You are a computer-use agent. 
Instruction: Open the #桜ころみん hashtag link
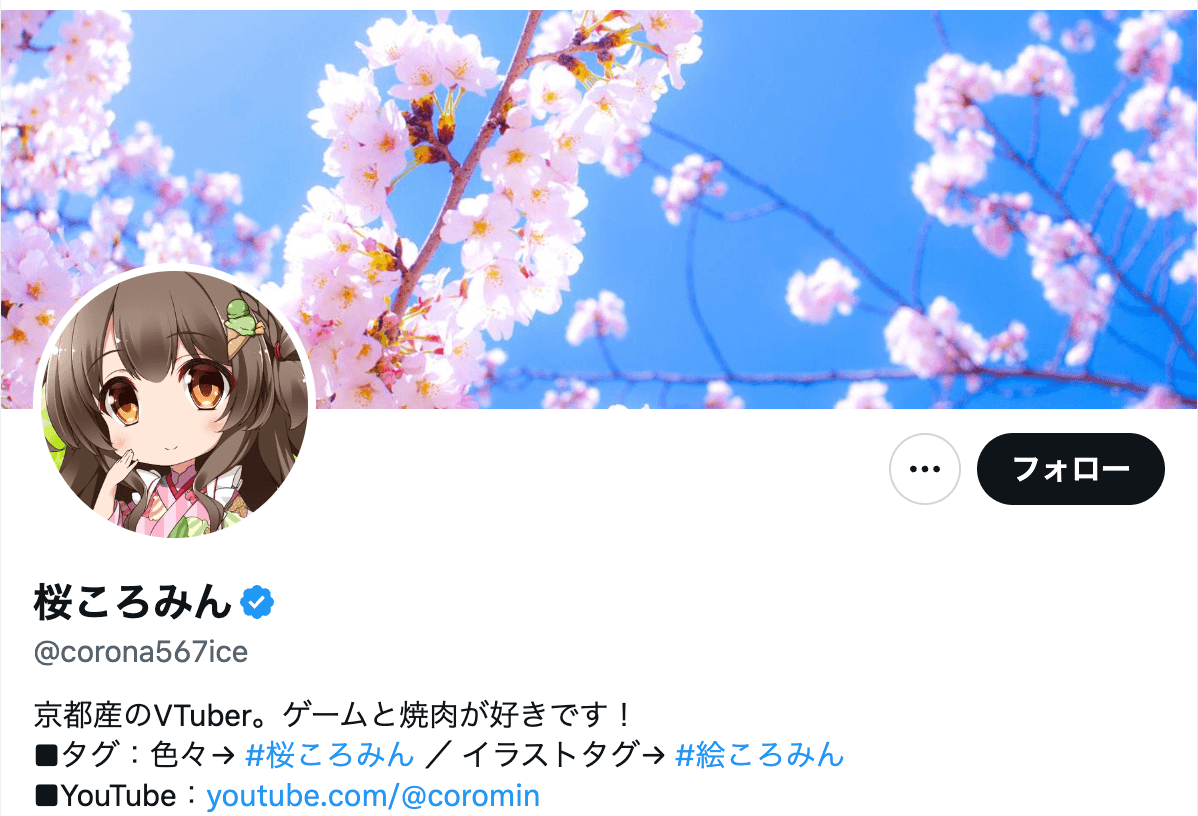pos(329,754)
